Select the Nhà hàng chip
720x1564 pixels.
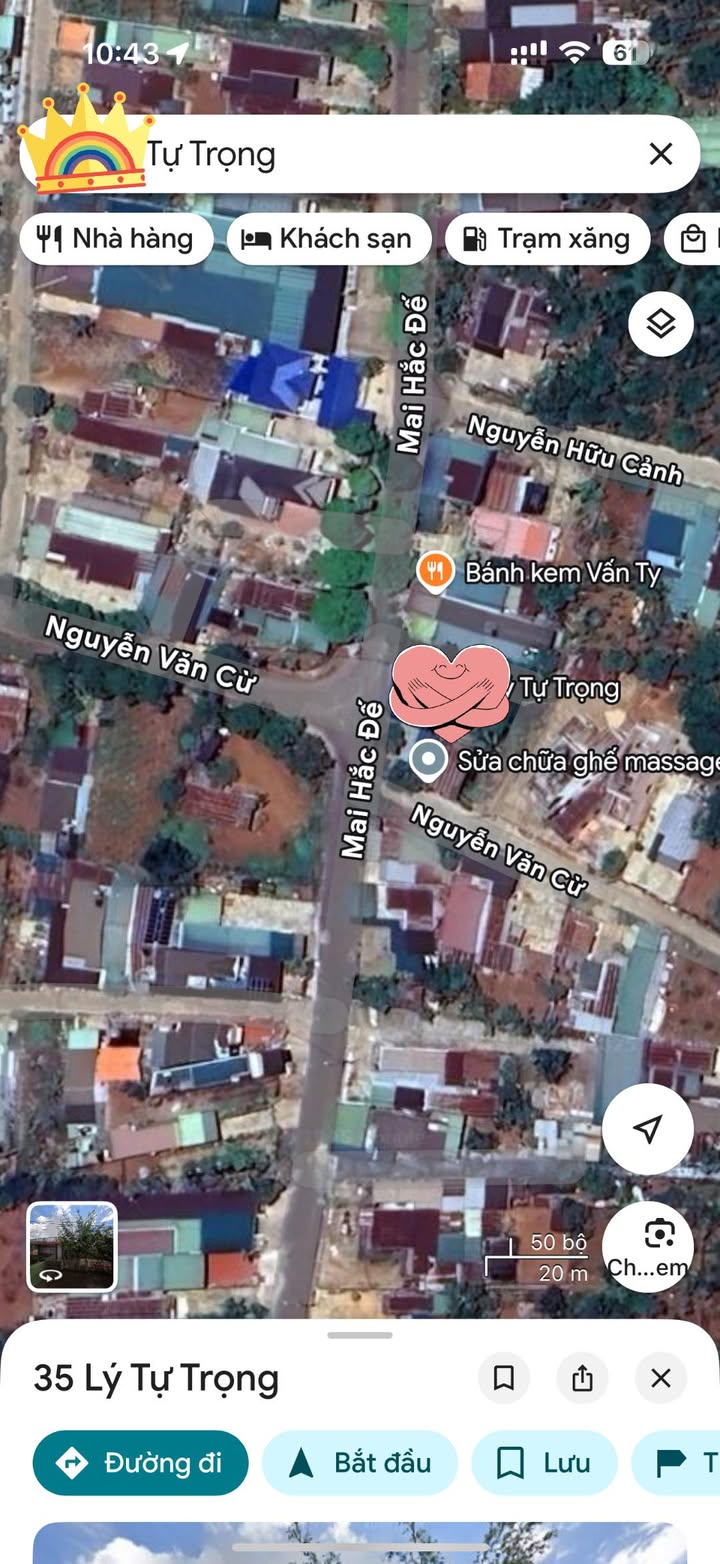click(116, 239)
